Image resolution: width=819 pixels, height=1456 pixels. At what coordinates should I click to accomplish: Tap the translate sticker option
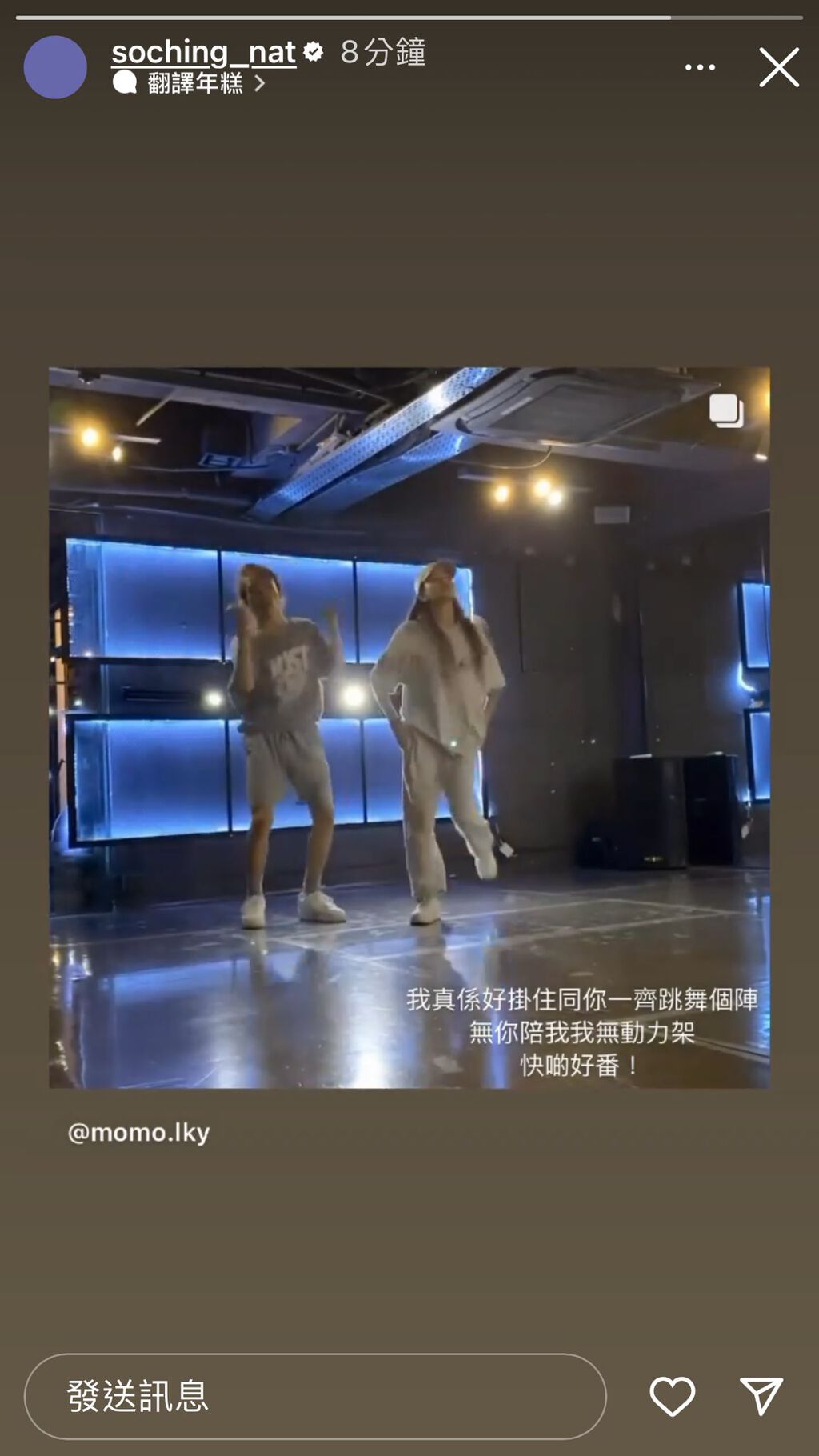(190, 83)
